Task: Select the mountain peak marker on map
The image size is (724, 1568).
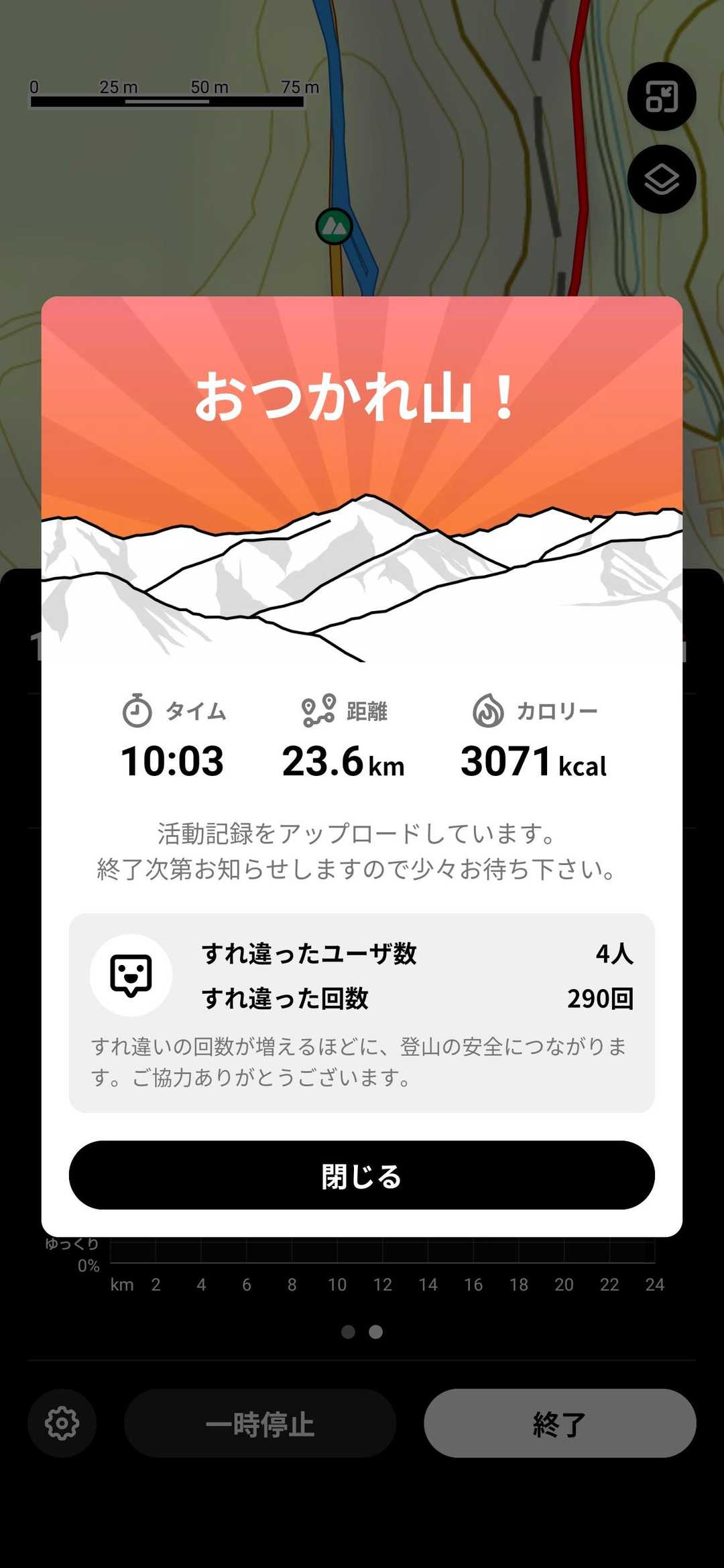Action: (x=335, y=226)
